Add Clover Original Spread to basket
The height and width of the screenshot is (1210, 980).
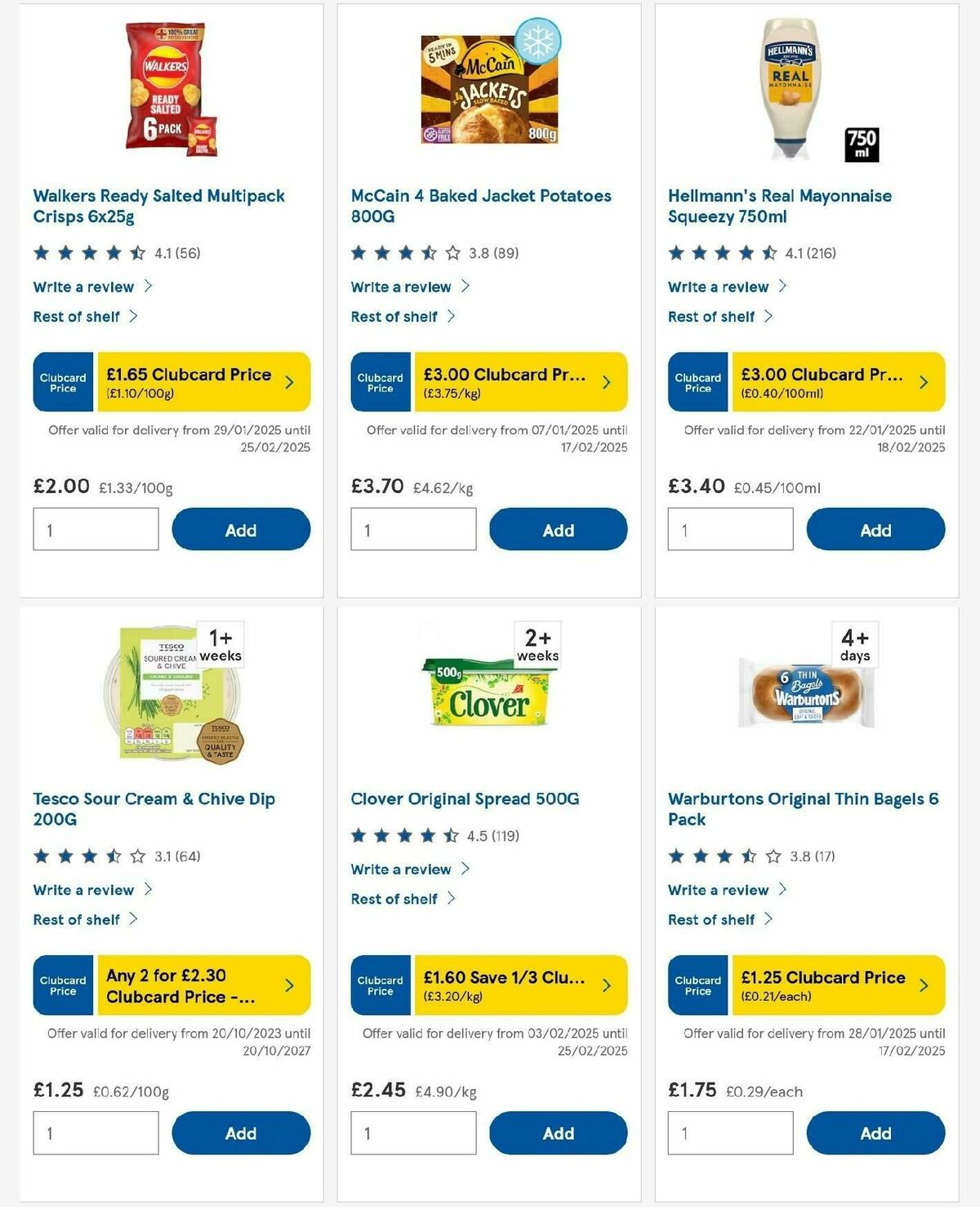coord(558,1133)
